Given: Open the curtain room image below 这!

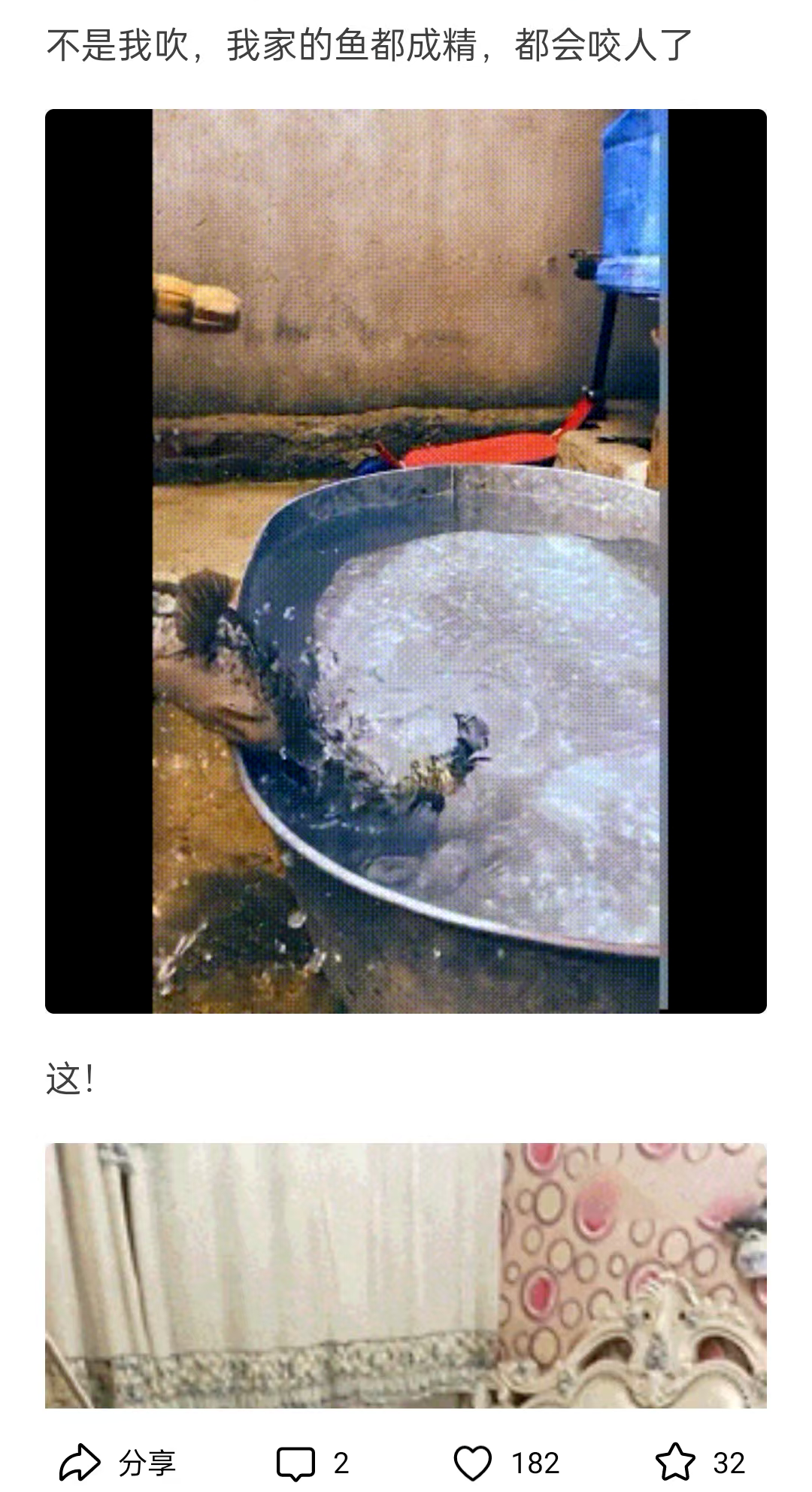Looking at the screenshot, I should [406, 1275].
